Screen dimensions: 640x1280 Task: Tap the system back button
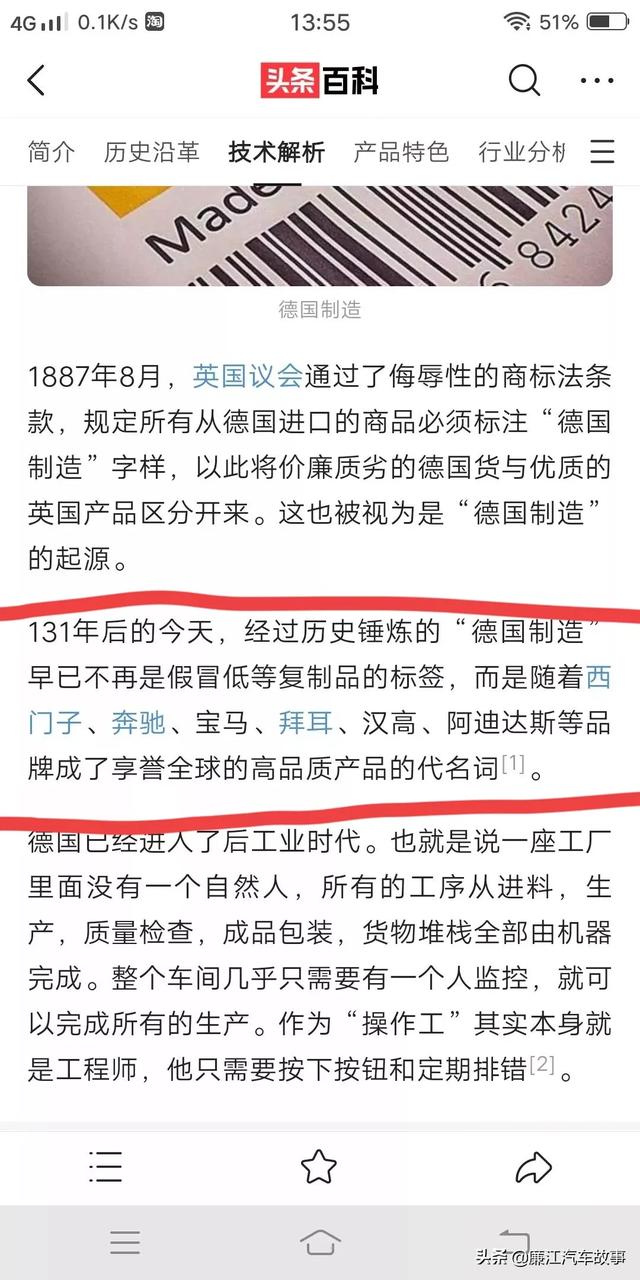click(514, 1242)
